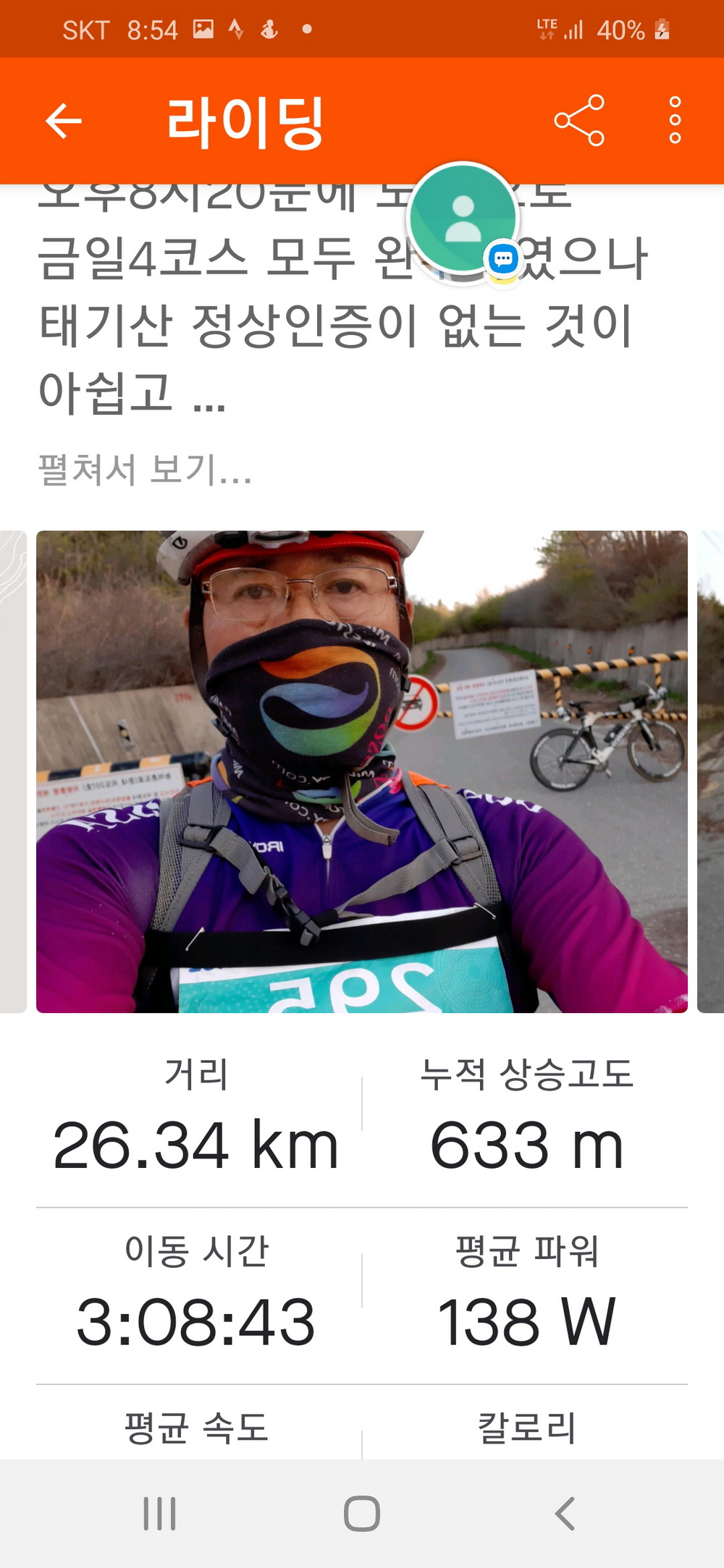Open the three-dot overflow menu
This screenshot has width=724, height=1568.
pyautogui.click(x=675, y=120)
